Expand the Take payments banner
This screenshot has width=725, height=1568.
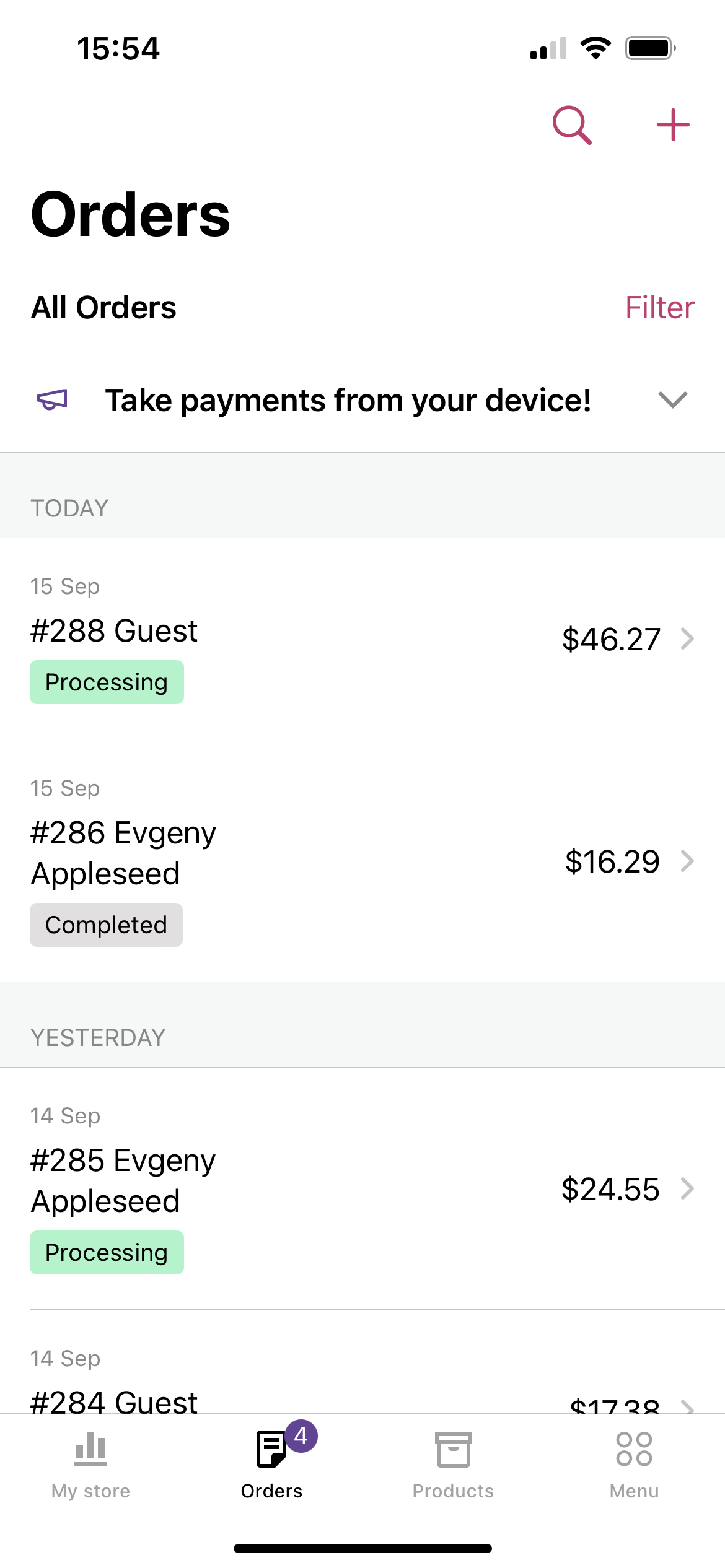coord(674,400)
